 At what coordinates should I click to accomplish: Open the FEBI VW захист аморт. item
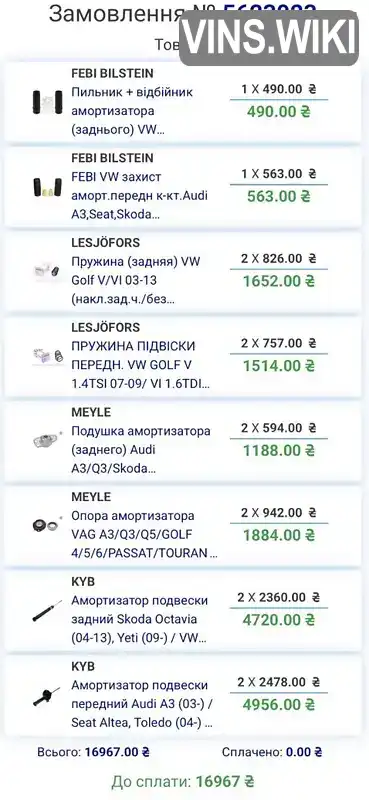tap(183, 187)
